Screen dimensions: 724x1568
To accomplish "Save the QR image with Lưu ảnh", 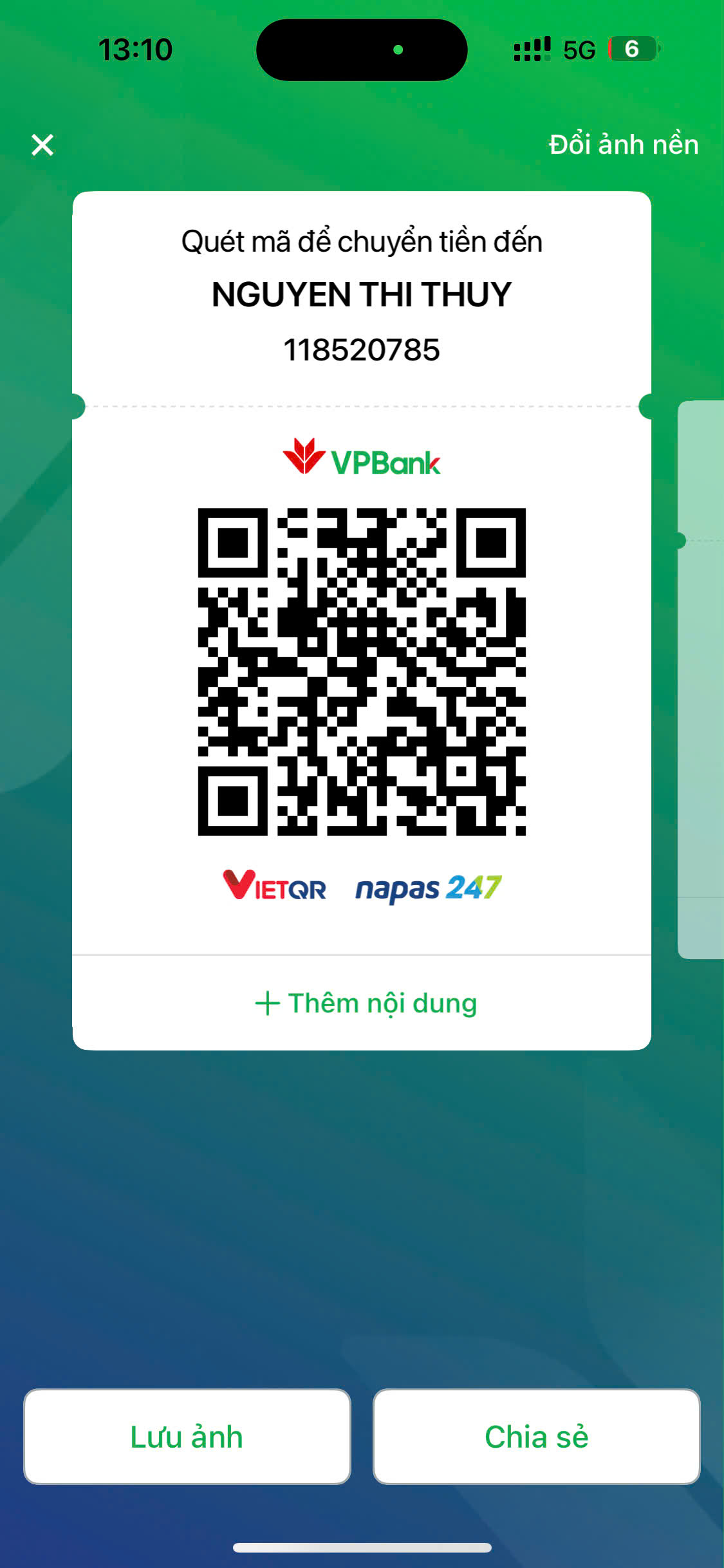I will (187, 1437).
